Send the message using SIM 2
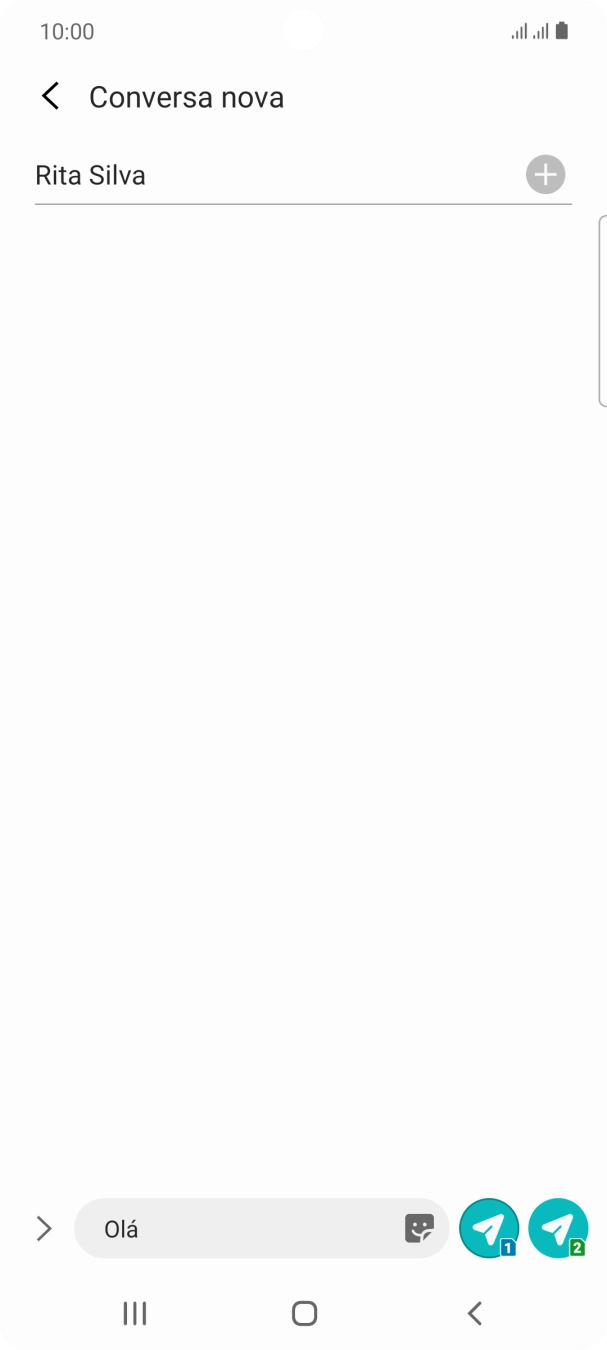 tap(558, 1228)
